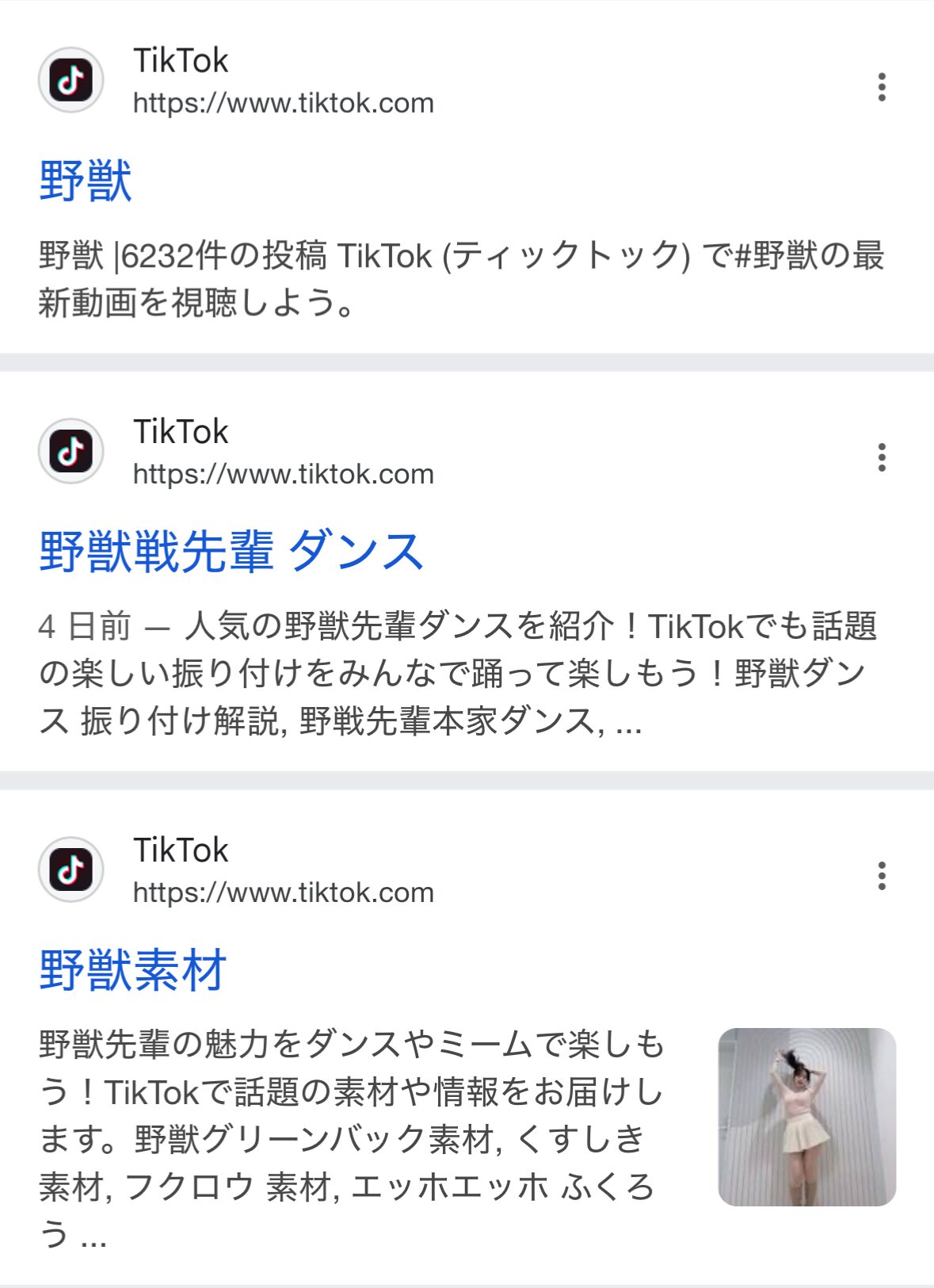Open overflow menu for 野獣戦先輩 ダンス result
Image resolution: width=934 pixels, height=1288 pixels.
click(x=882, y=457)
